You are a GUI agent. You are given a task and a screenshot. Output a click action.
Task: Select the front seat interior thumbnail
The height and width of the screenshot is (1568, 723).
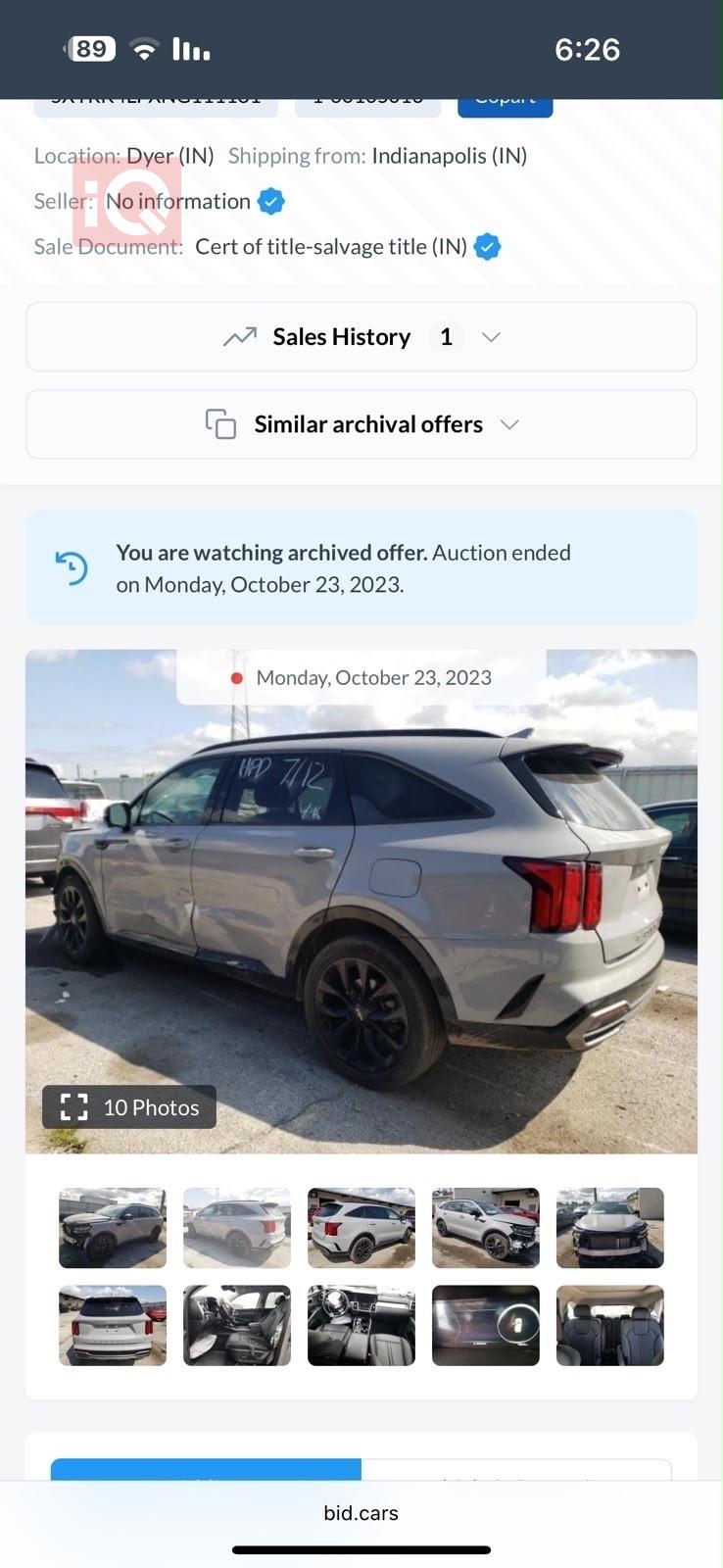[237, 1326]
